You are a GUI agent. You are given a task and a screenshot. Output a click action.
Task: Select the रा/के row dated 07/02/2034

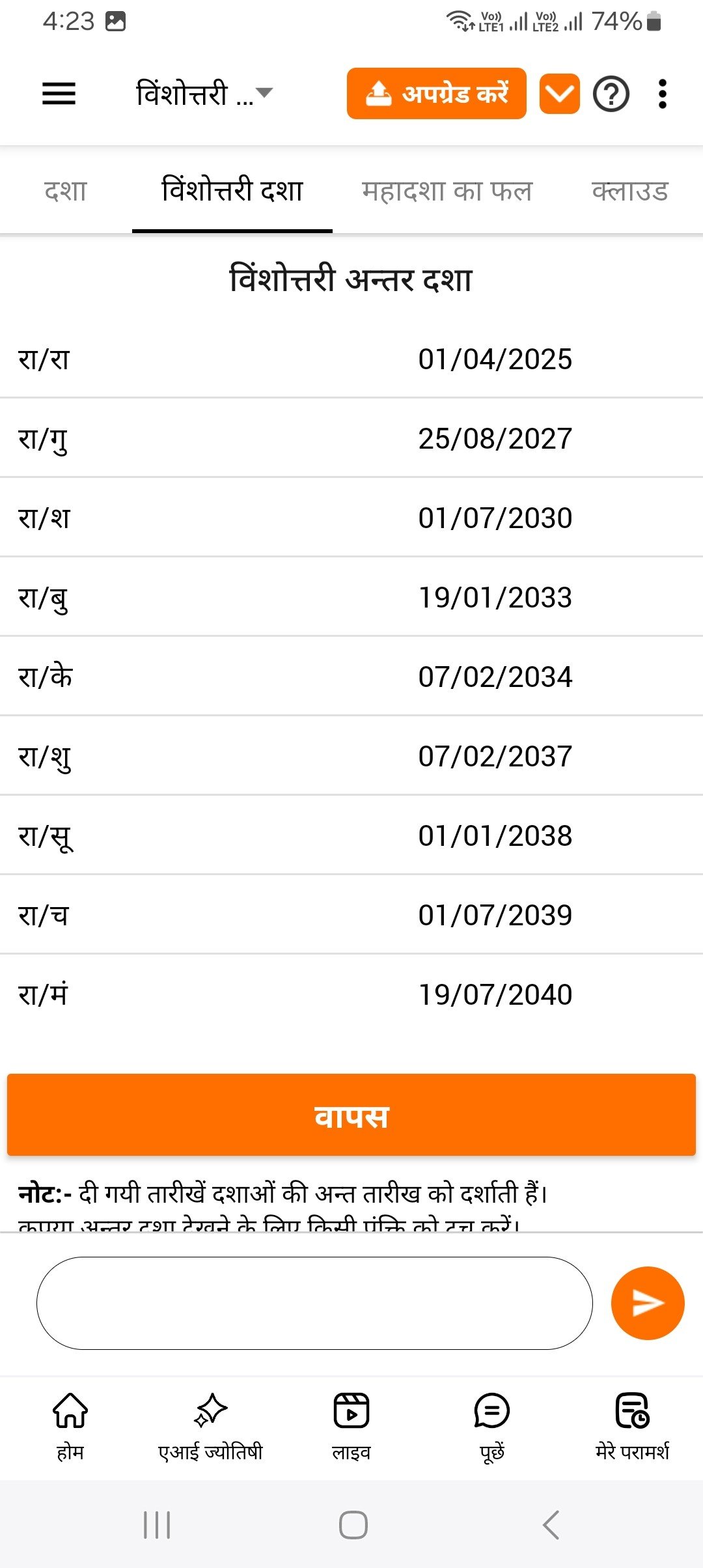351,677
